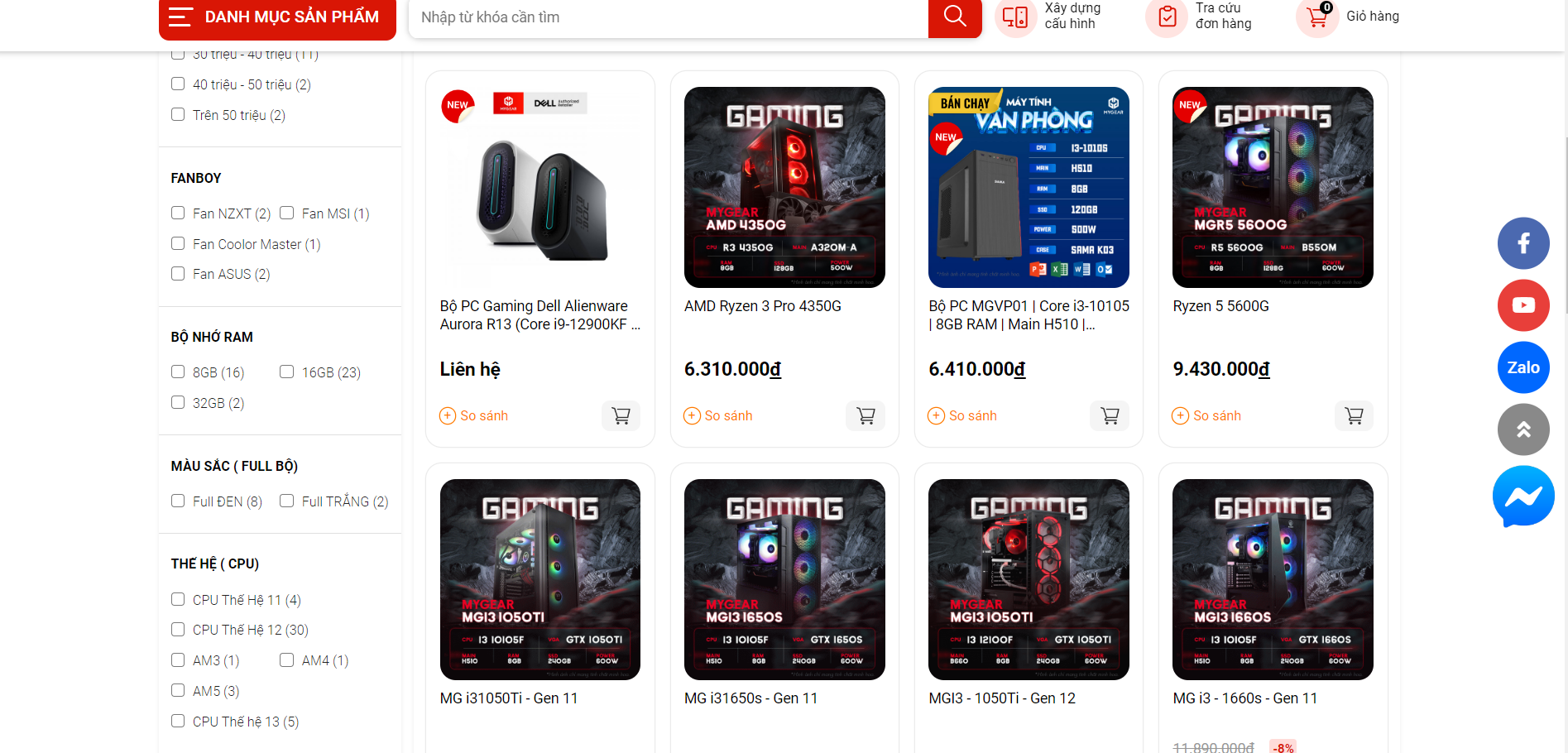1568x753 pixels.
Task: Open the Bộ PC MGVP01 product card
Action: 1029,315
